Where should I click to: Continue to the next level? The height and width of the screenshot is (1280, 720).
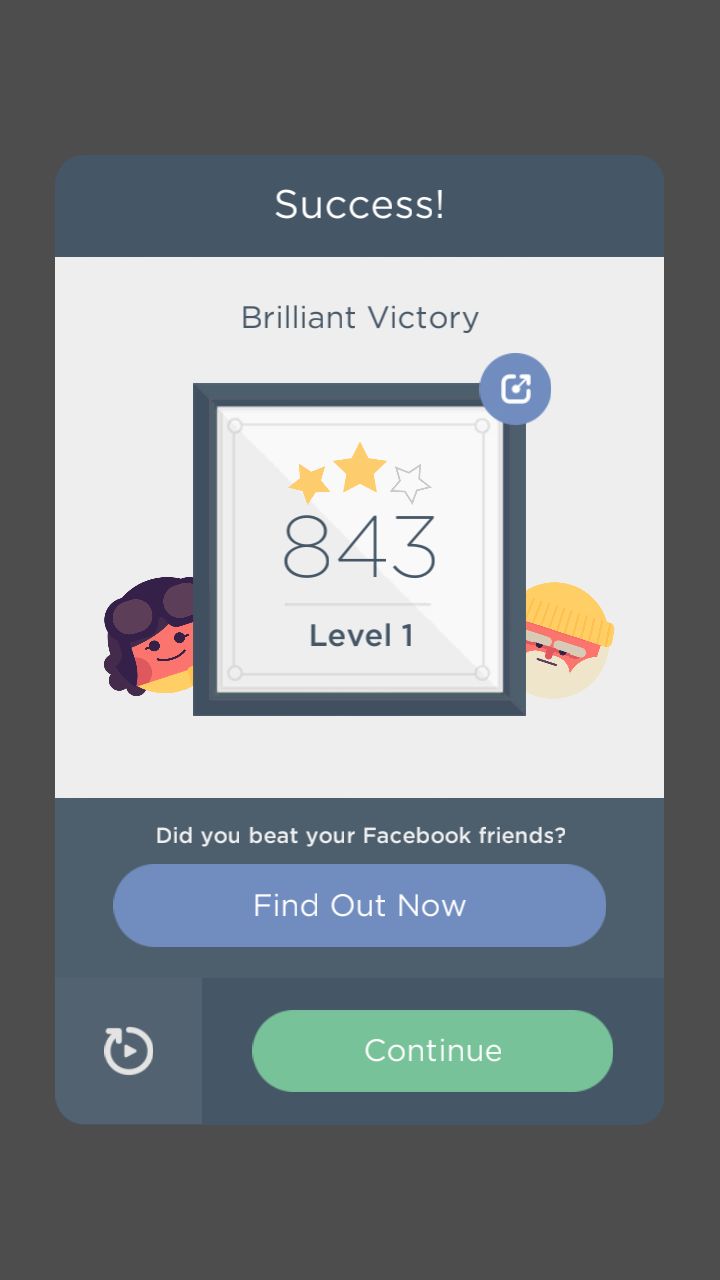(432, 1050)
